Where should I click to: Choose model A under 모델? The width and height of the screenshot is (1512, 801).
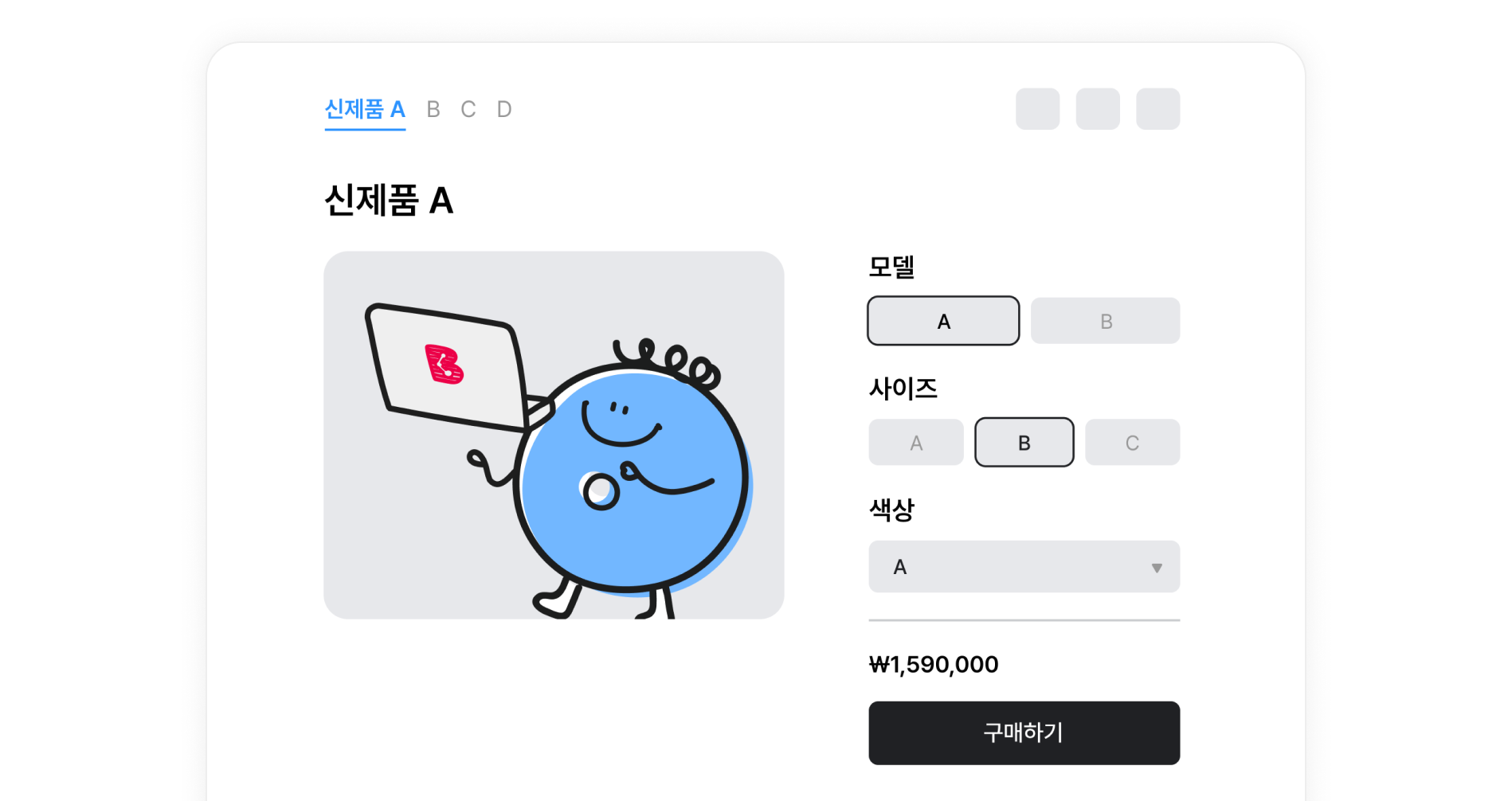pyautogui.click(x=943, y=321)
